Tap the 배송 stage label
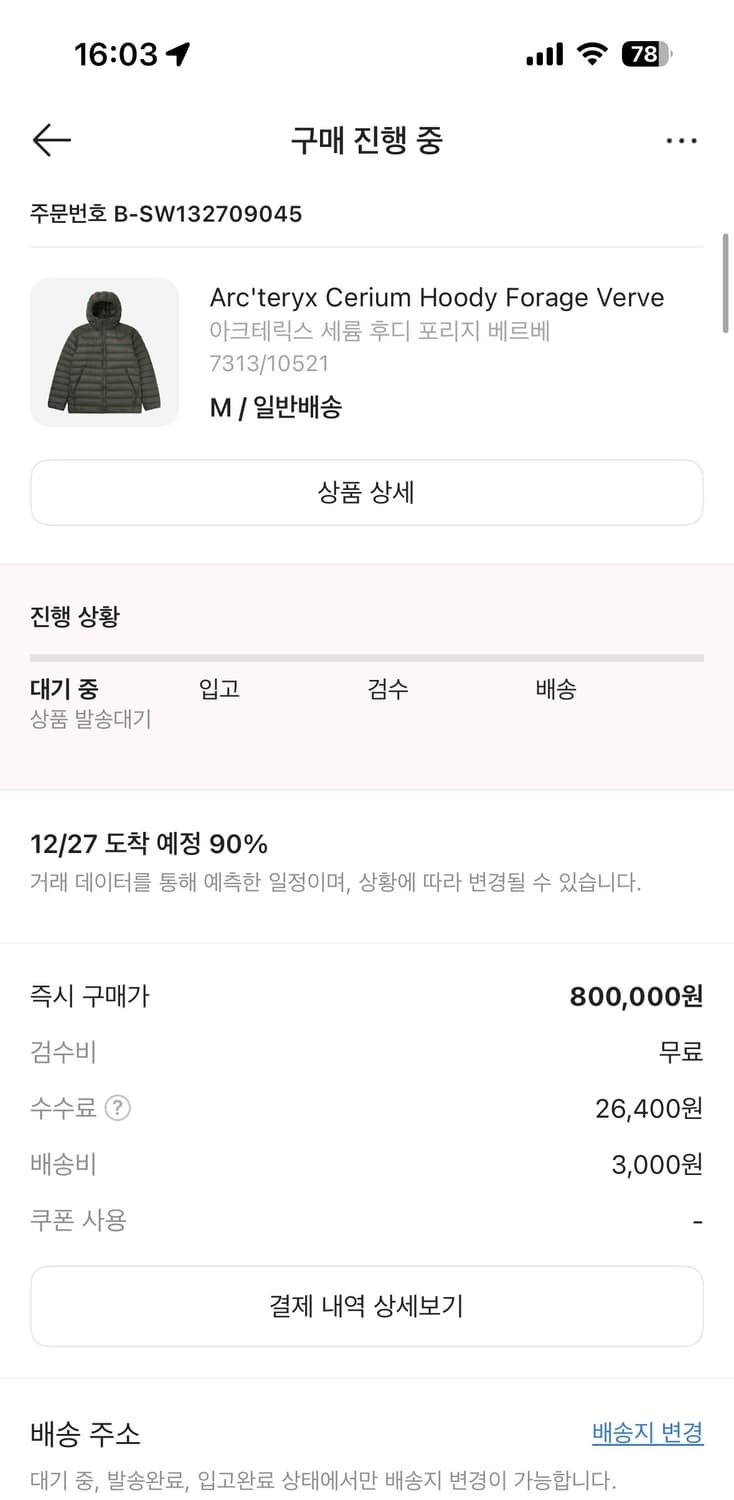This screenshot has width=734, height=1500. (x=556, y=689)
